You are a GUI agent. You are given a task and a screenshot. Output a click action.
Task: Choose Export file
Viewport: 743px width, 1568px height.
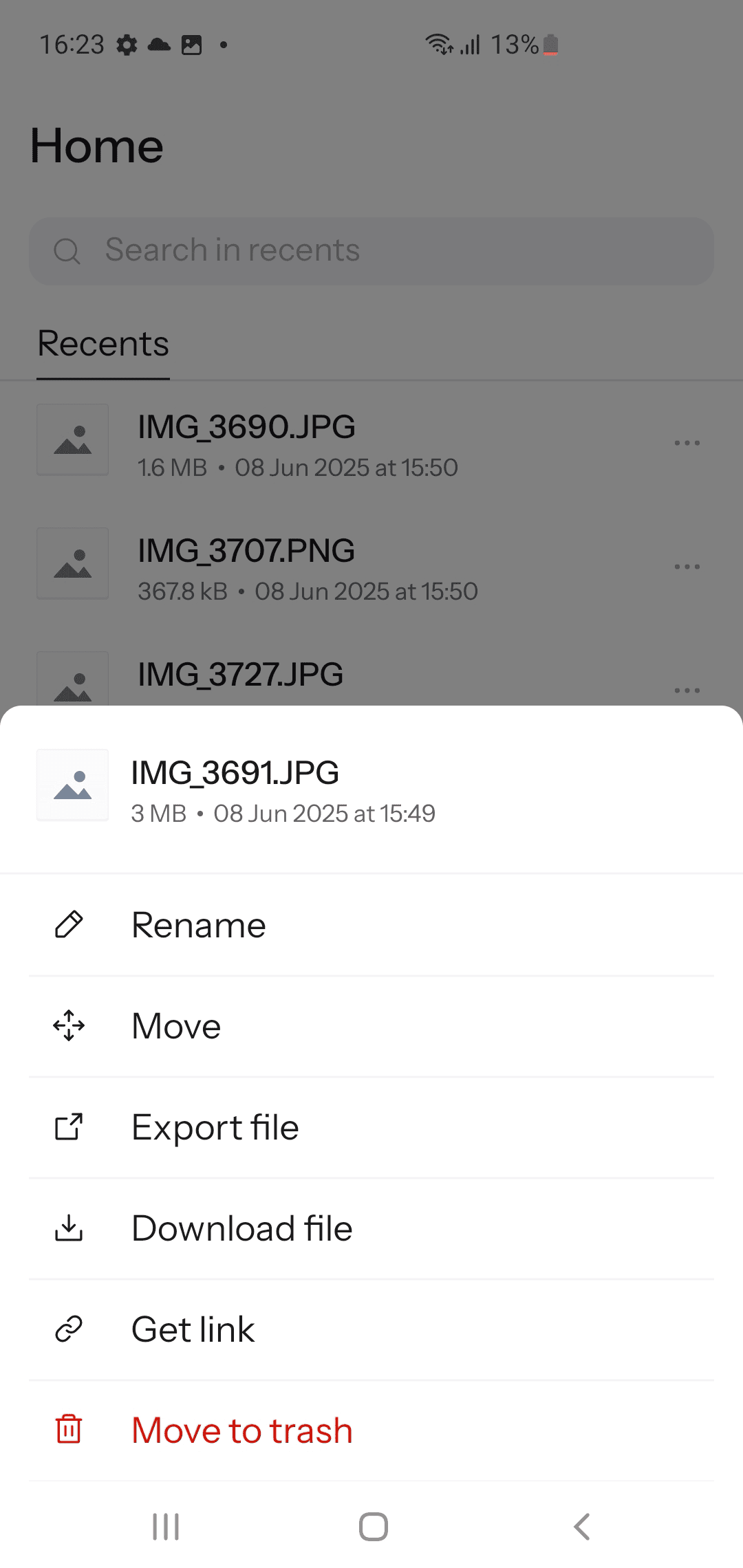tap(371, 1127)
